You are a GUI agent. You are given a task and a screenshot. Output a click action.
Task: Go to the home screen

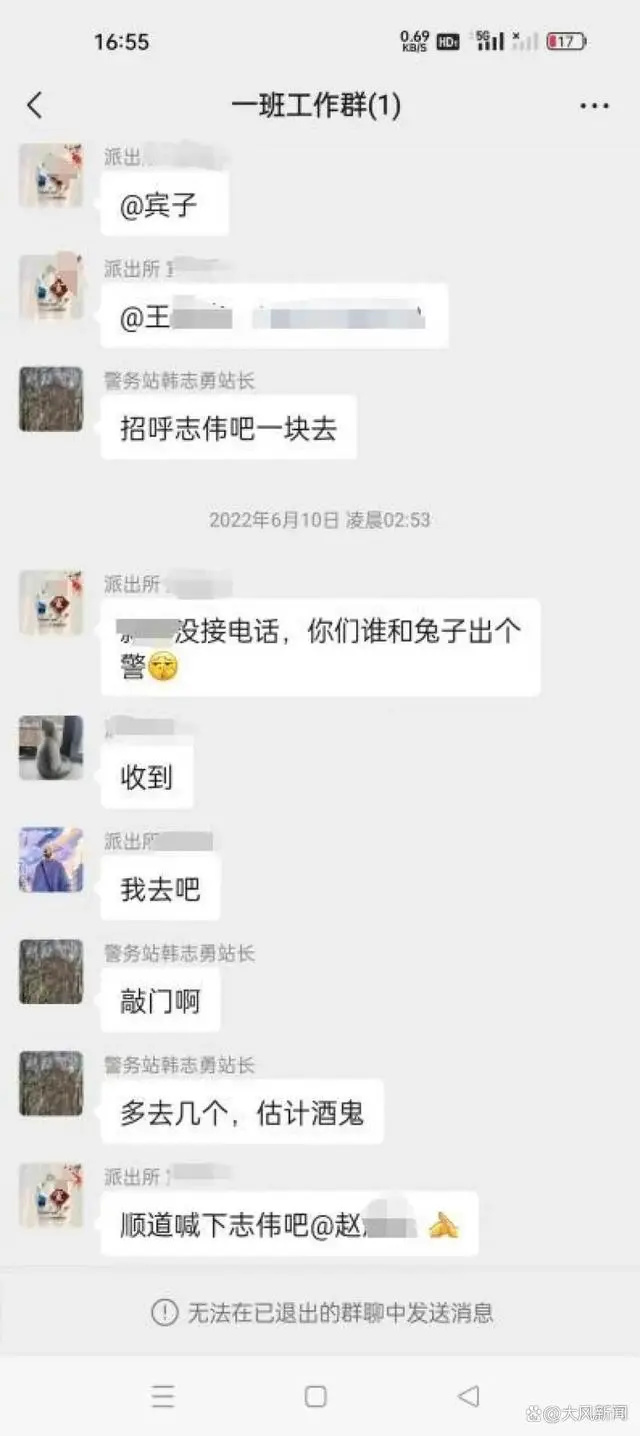tap(316, 1396)
